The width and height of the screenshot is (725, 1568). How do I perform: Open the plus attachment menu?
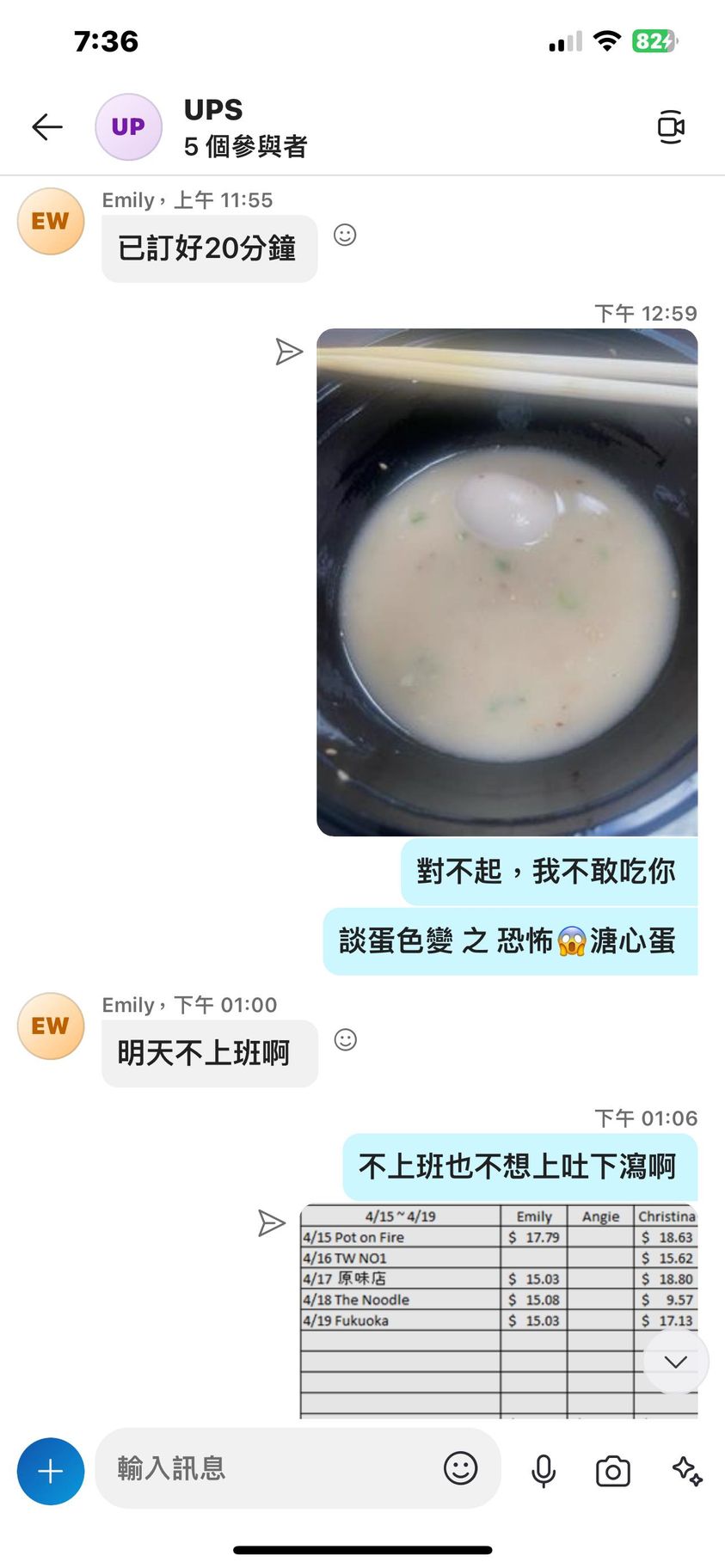[x=51, y=1471]
